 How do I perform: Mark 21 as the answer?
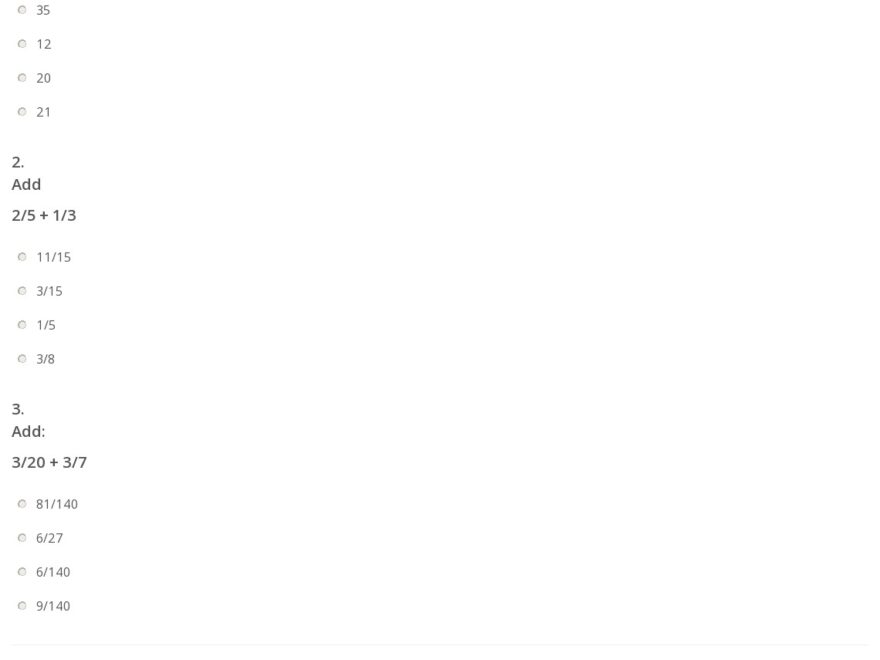(x=22, y=112)
